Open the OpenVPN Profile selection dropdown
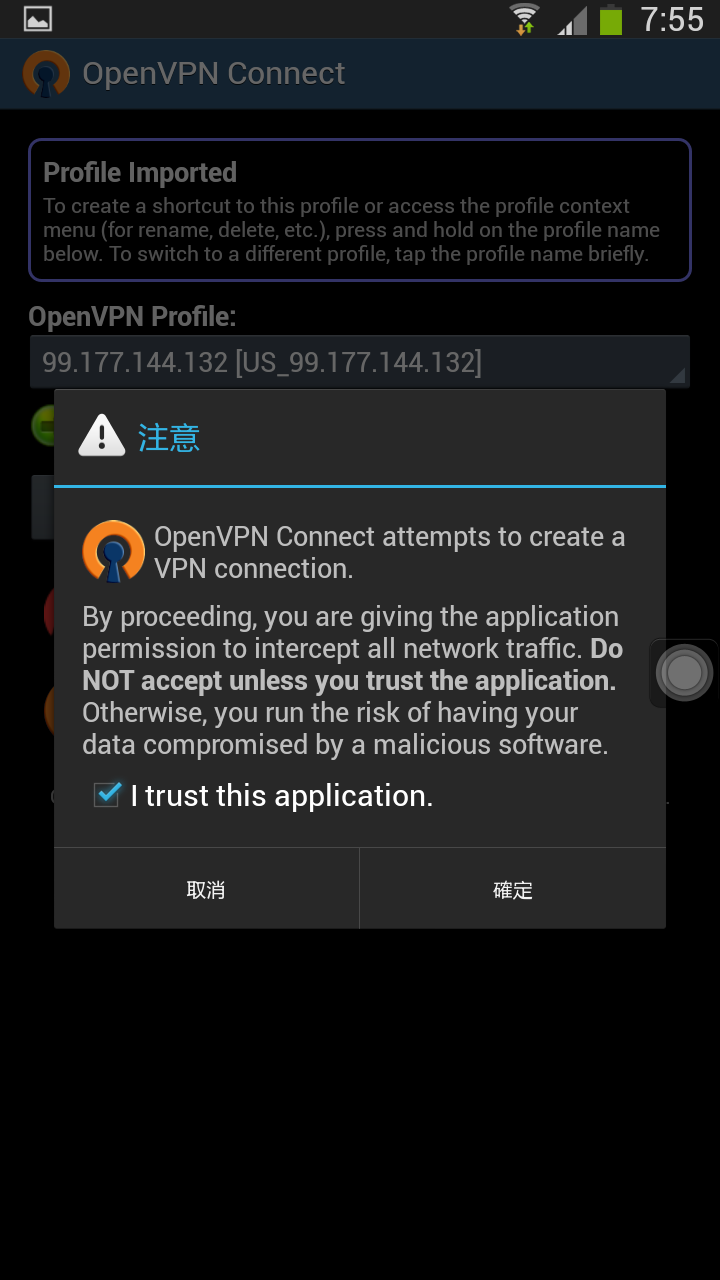 (360, 362)
